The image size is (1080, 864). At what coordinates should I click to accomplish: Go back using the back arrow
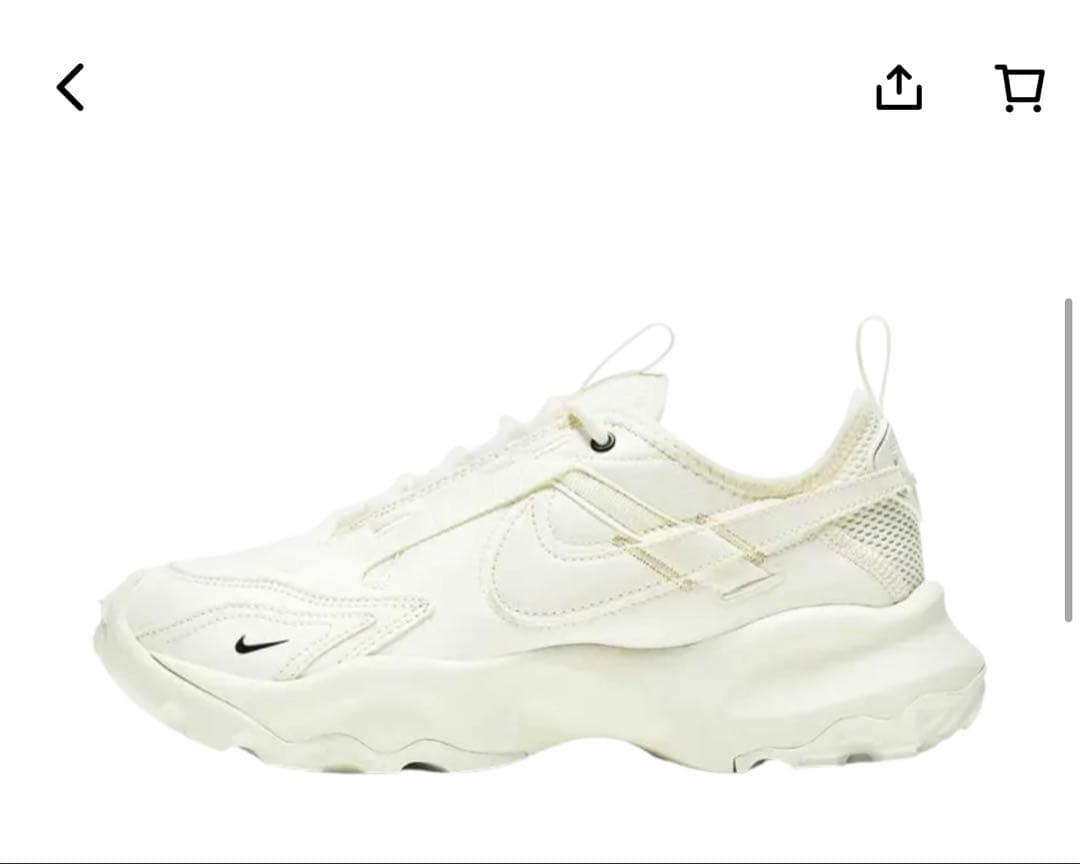[x=70, y=88]
